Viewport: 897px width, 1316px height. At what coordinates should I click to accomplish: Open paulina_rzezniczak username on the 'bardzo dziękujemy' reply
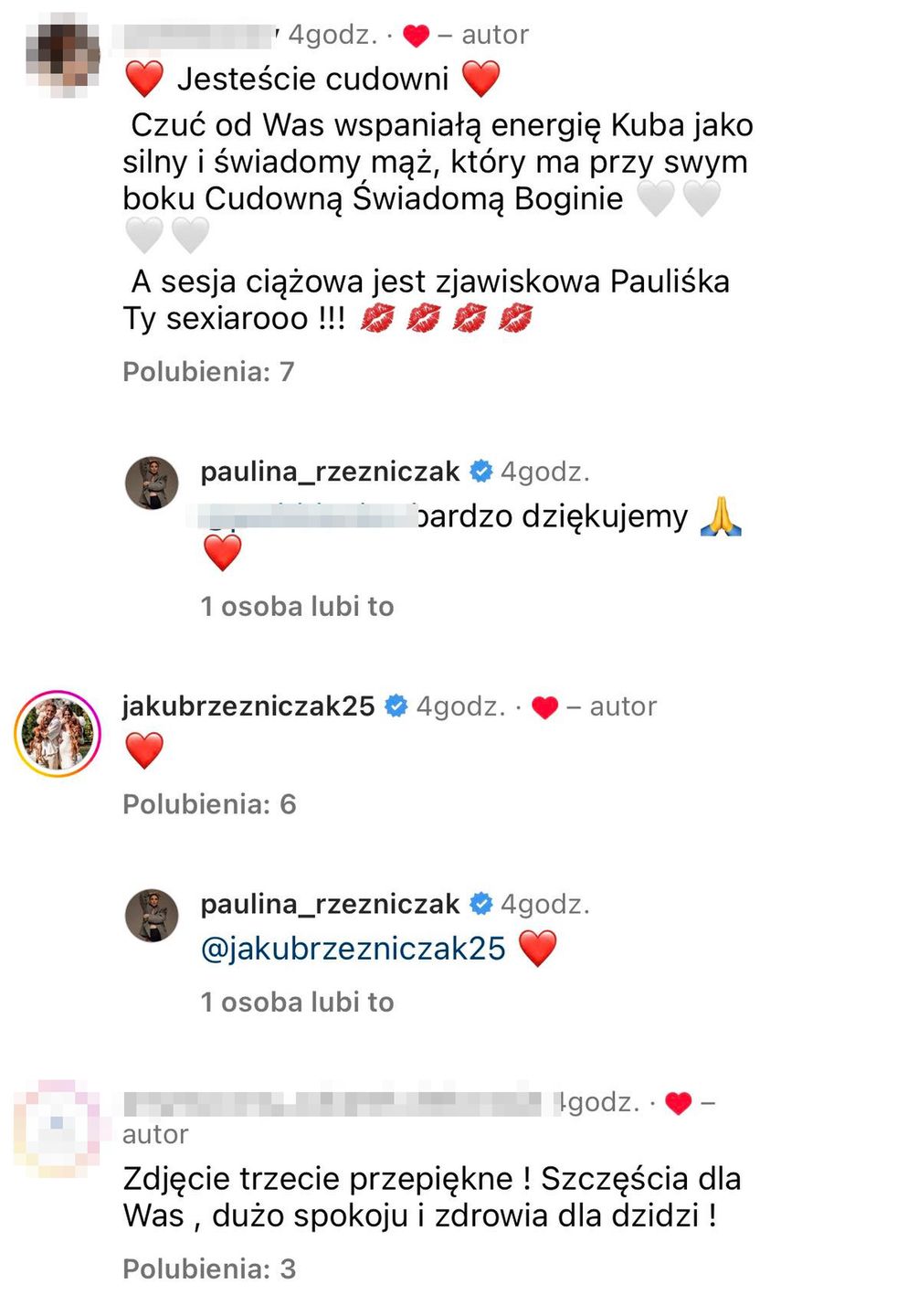click(x=330, y=472)
